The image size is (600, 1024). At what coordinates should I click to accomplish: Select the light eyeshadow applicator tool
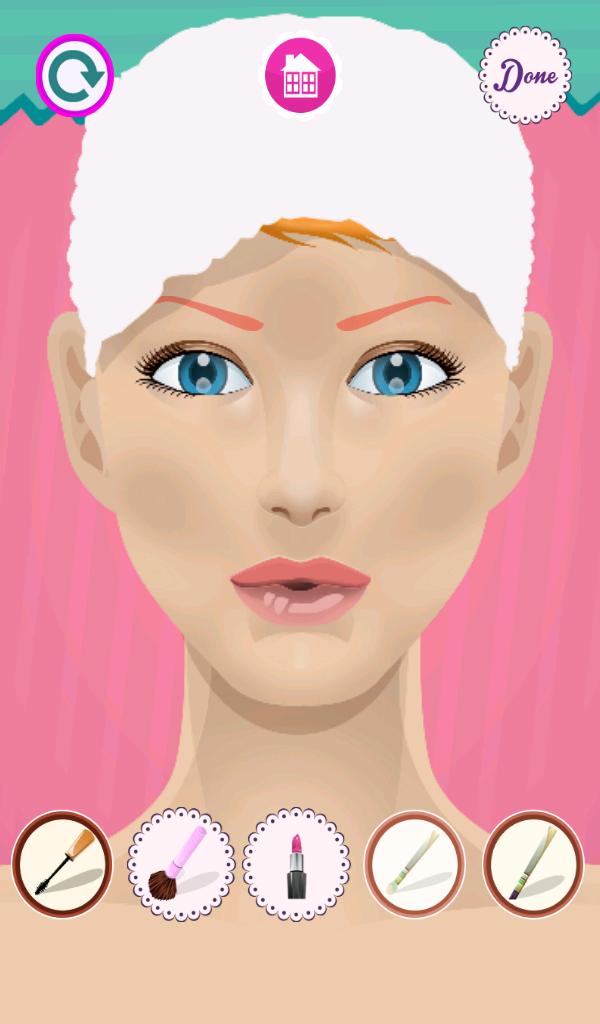coord(415,860)
